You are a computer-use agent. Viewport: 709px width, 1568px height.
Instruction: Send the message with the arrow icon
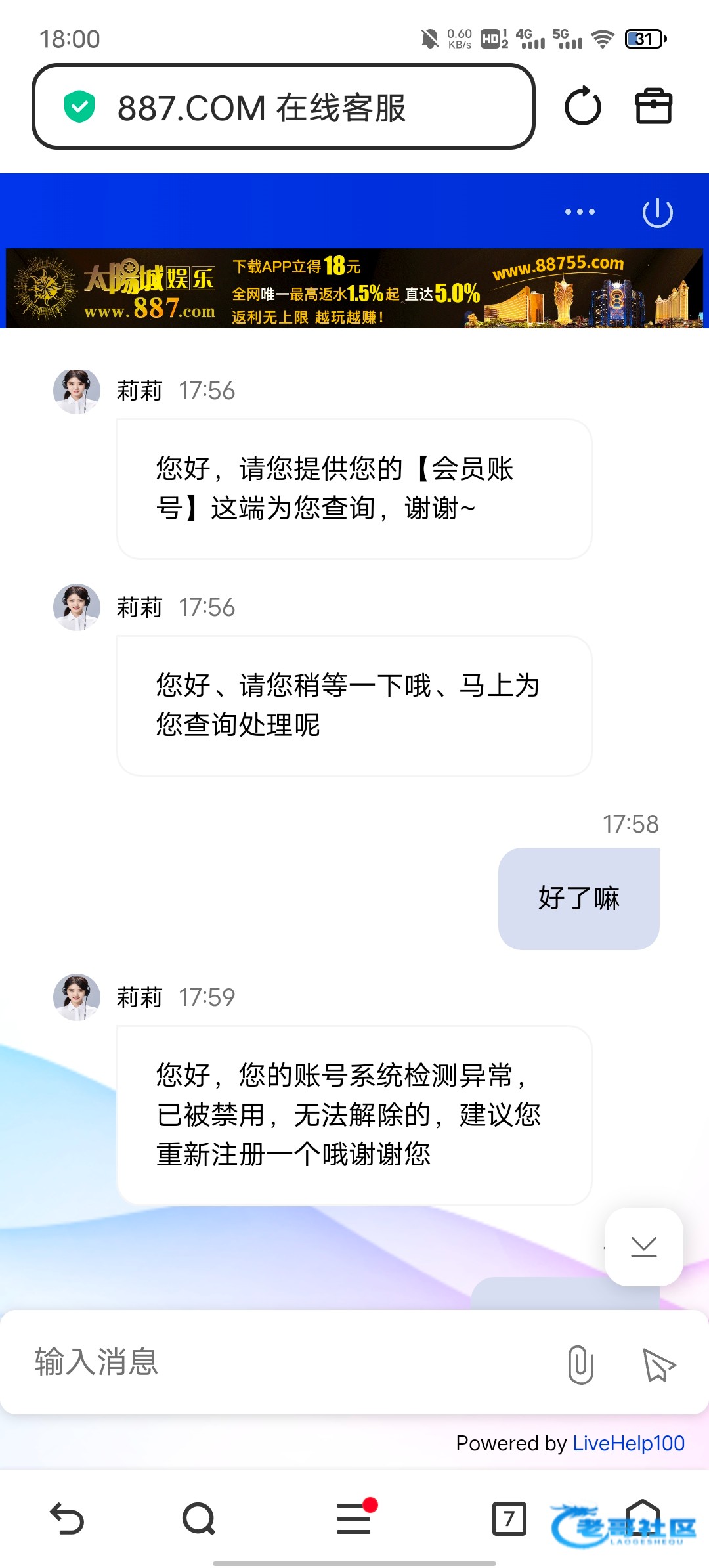(x=658, y=1364)
